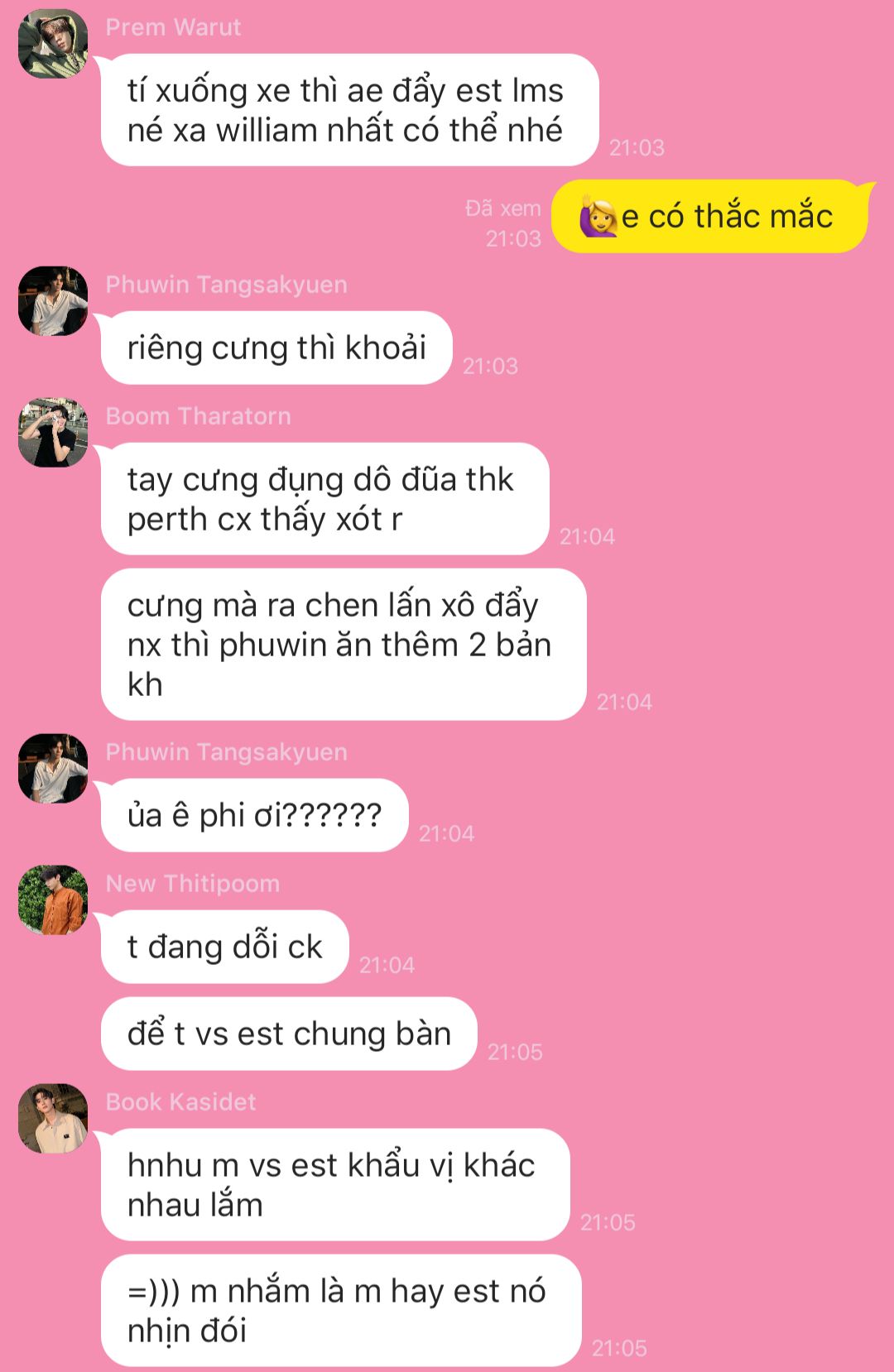The width and height of the screenshot is (894, 1372).
Task: Open Prem Warut's profile picture
Action: click(53, 44)
